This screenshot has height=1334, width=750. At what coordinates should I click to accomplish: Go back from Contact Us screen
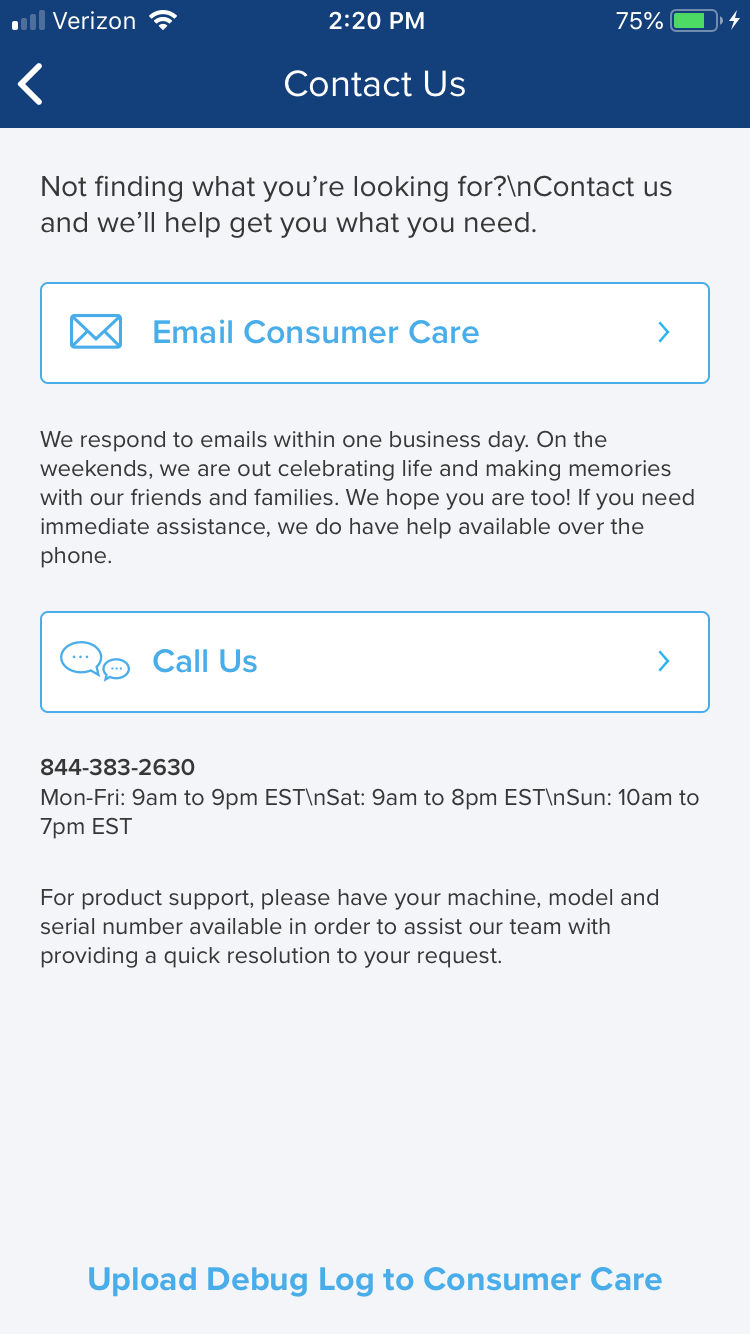coord(31,84)
